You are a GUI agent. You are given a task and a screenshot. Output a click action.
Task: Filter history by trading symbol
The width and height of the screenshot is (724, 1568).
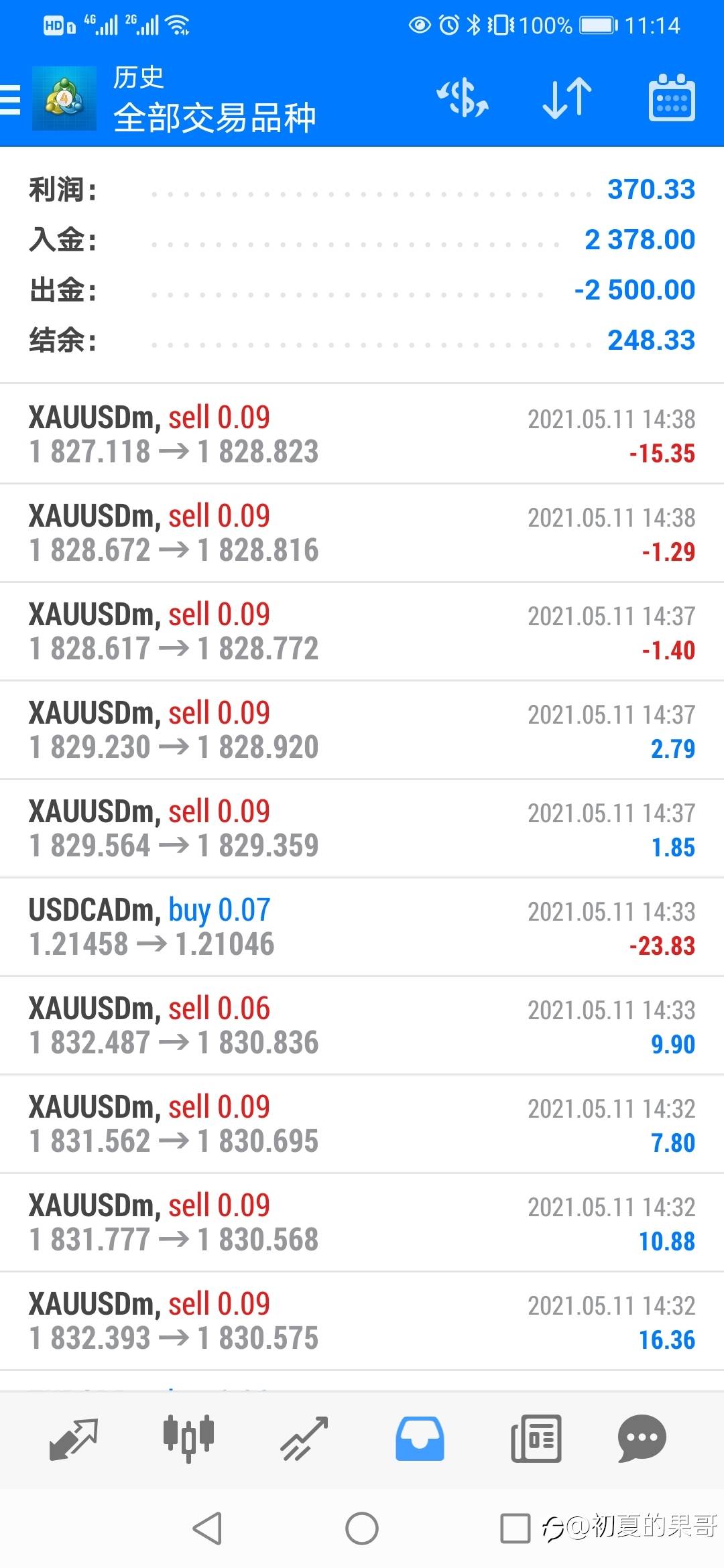463,99
